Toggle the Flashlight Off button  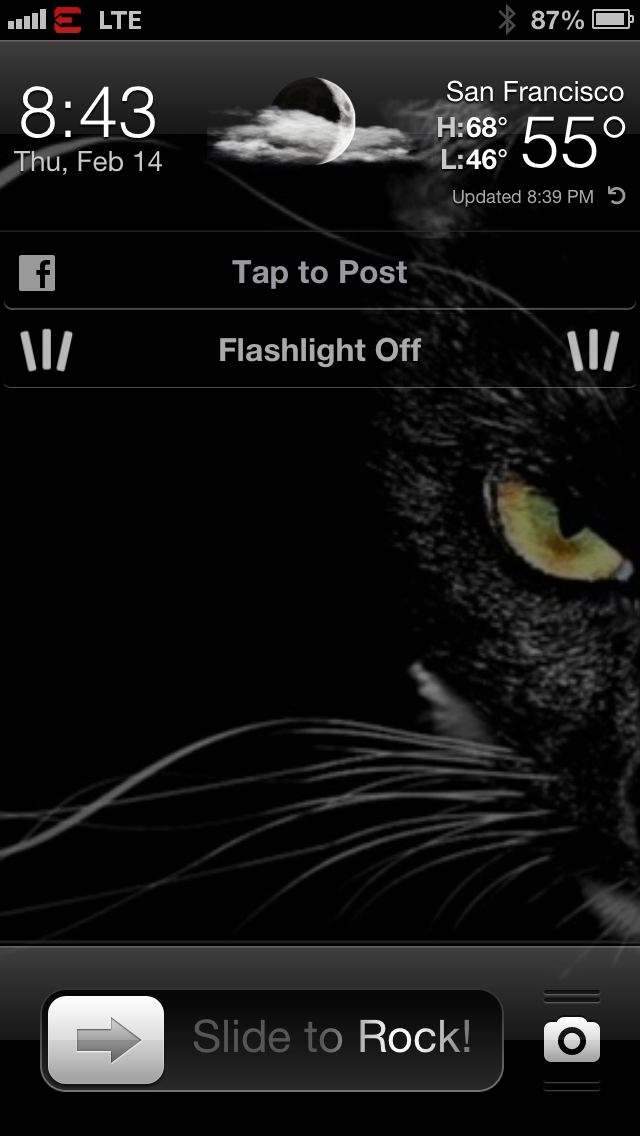(320, 351)
